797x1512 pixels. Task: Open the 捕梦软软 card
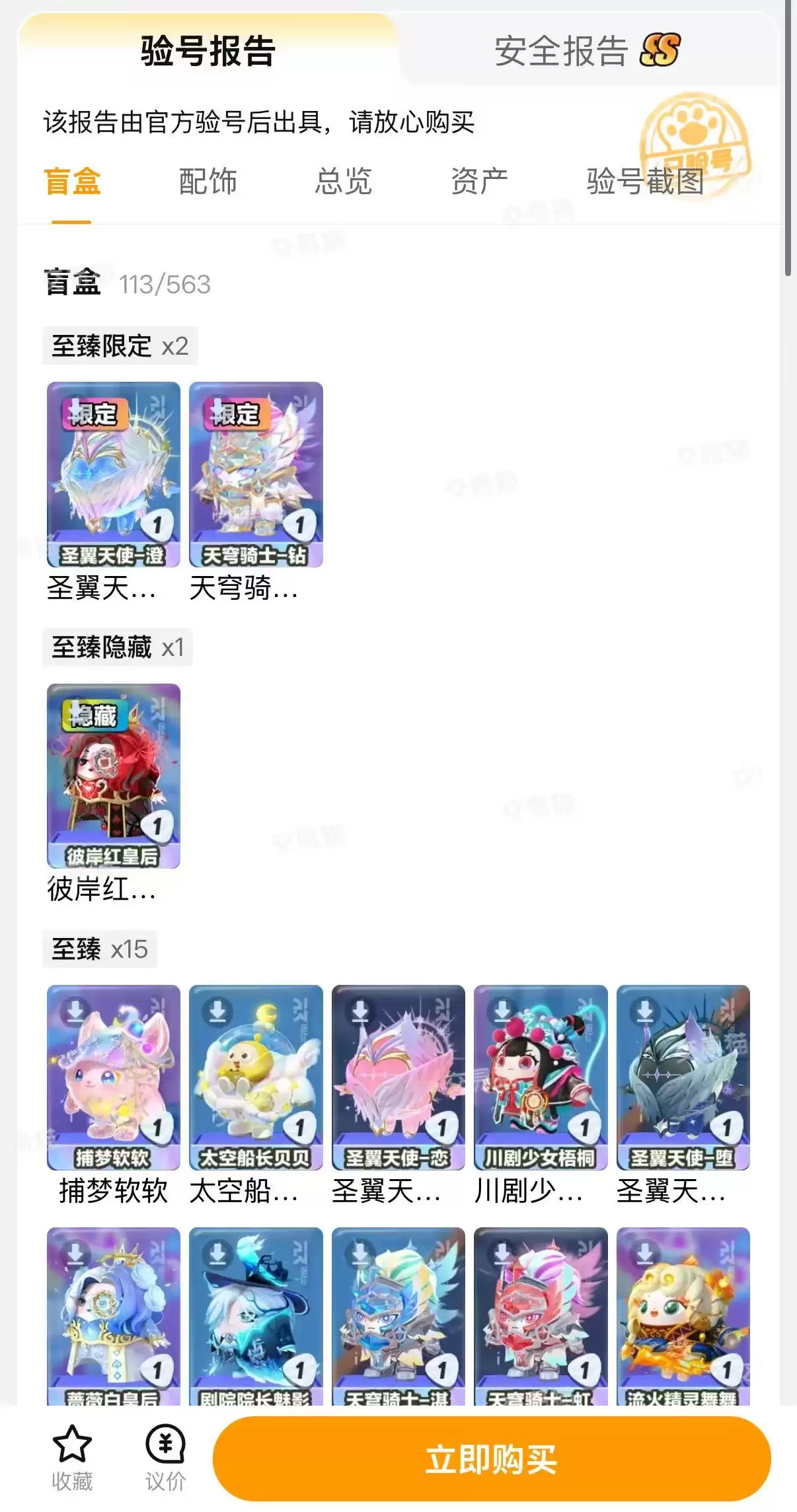click(114, 1077)
